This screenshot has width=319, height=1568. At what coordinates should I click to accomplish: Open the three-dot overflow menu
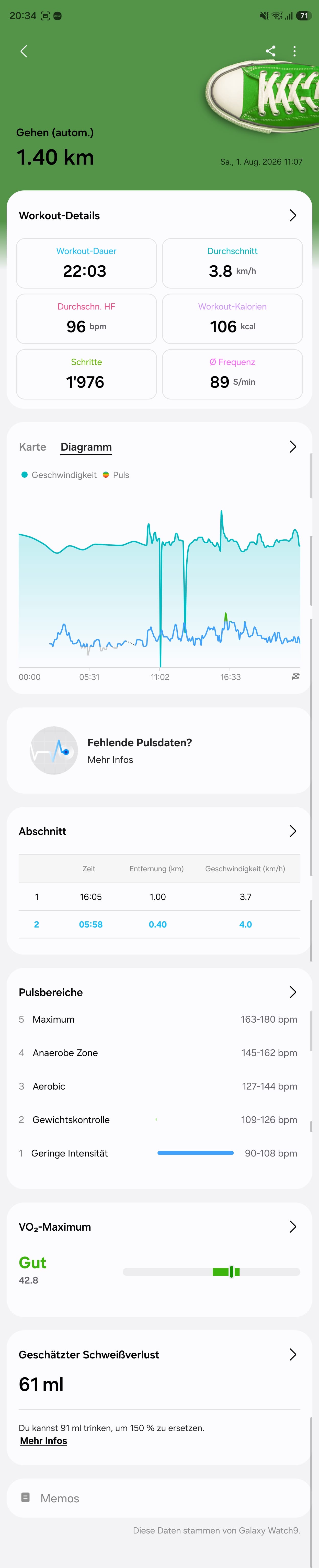tap(295, 51)
